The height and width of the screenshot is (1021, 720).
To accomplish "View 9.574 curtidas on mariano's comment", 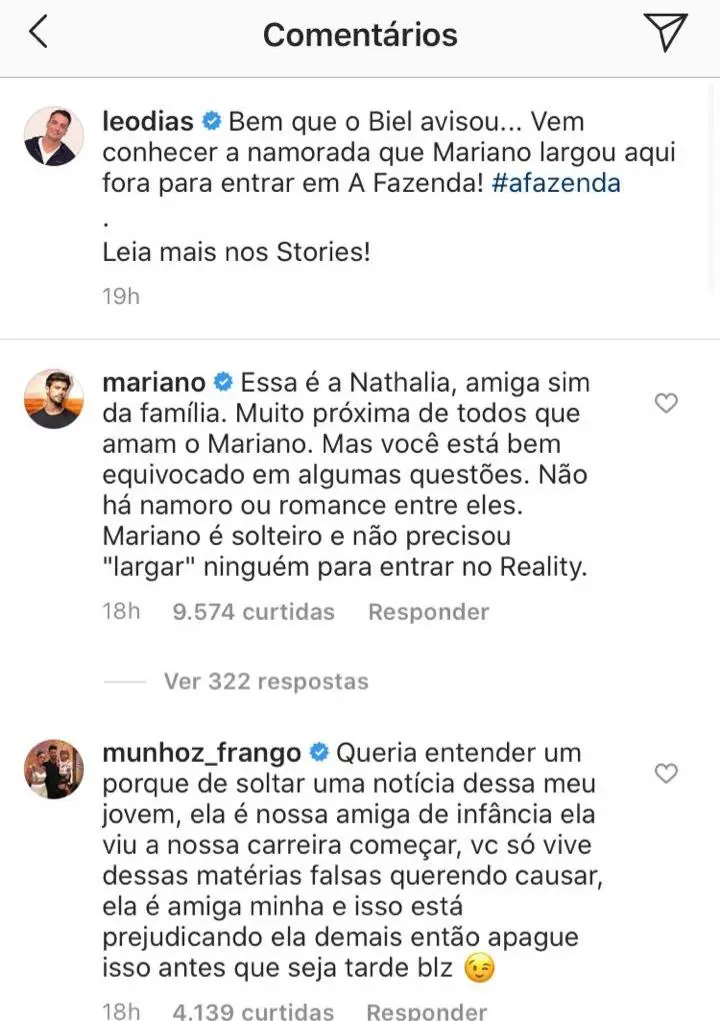I will tap(253, 611).
